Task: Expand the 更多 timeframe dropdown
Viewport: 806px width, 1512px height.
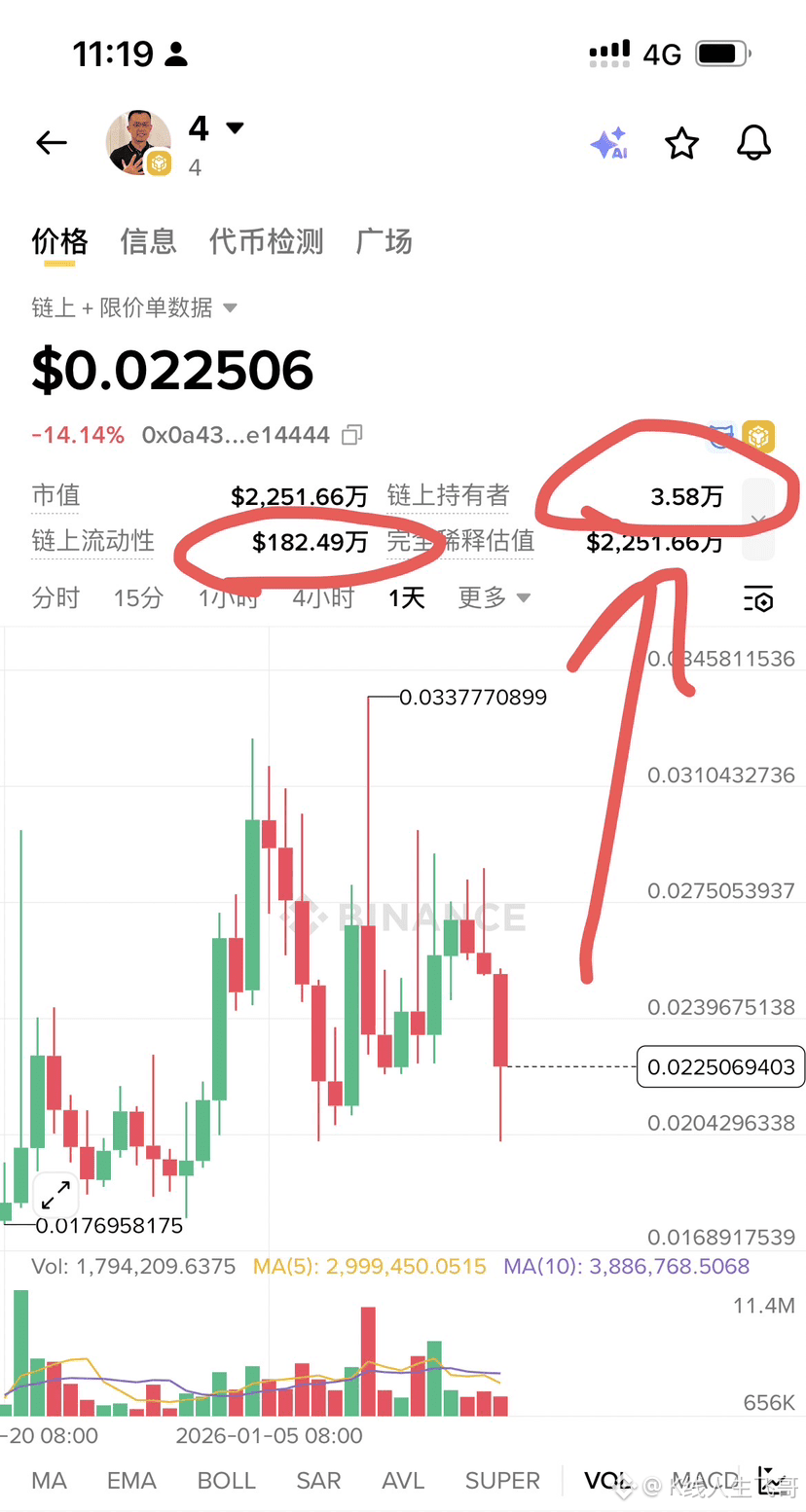Action: pyautogui.click(x=493, y=598)
